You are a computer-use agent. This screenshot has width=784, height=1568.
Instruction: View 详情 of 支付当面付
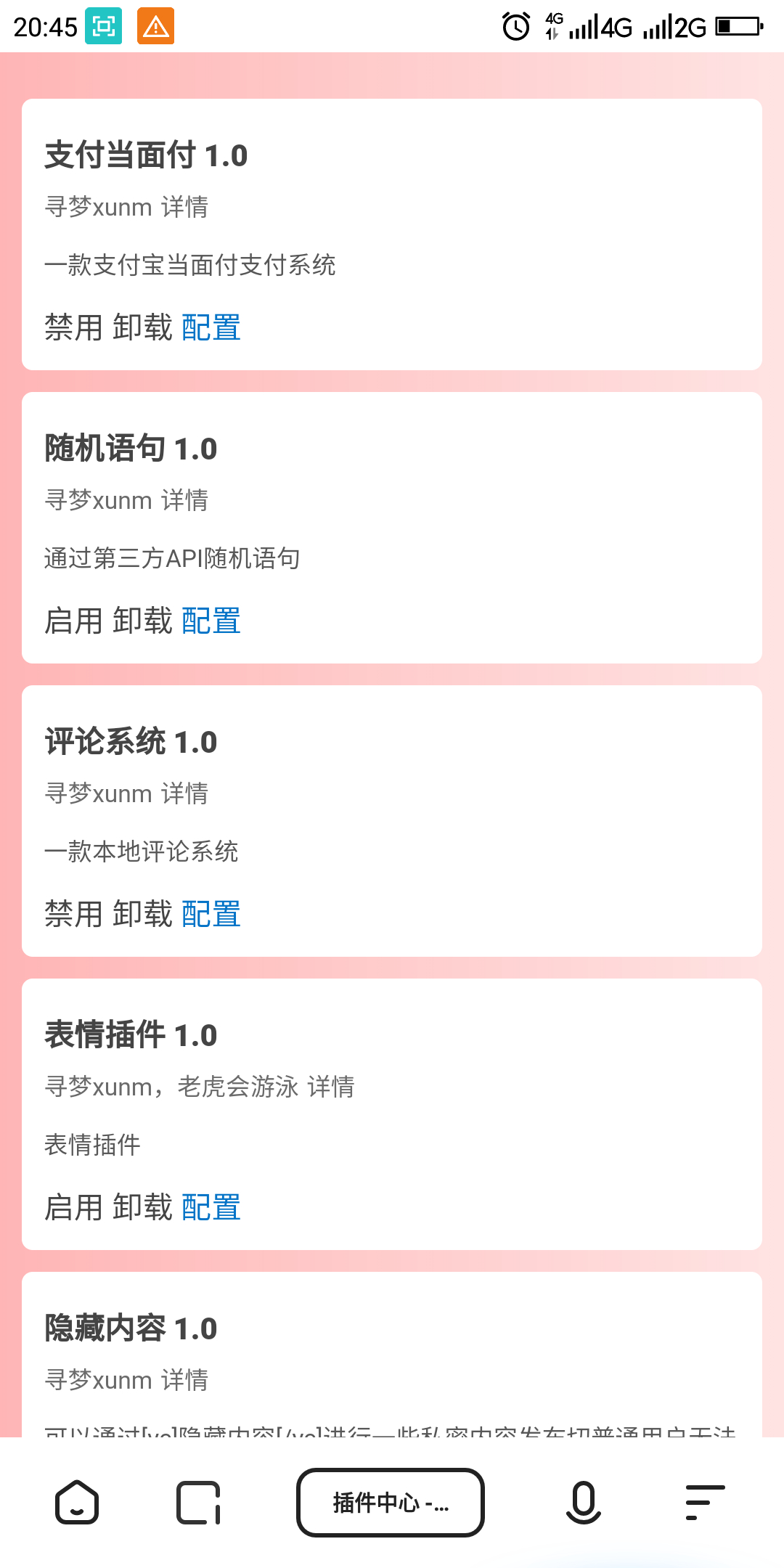(x=187, y=208)
